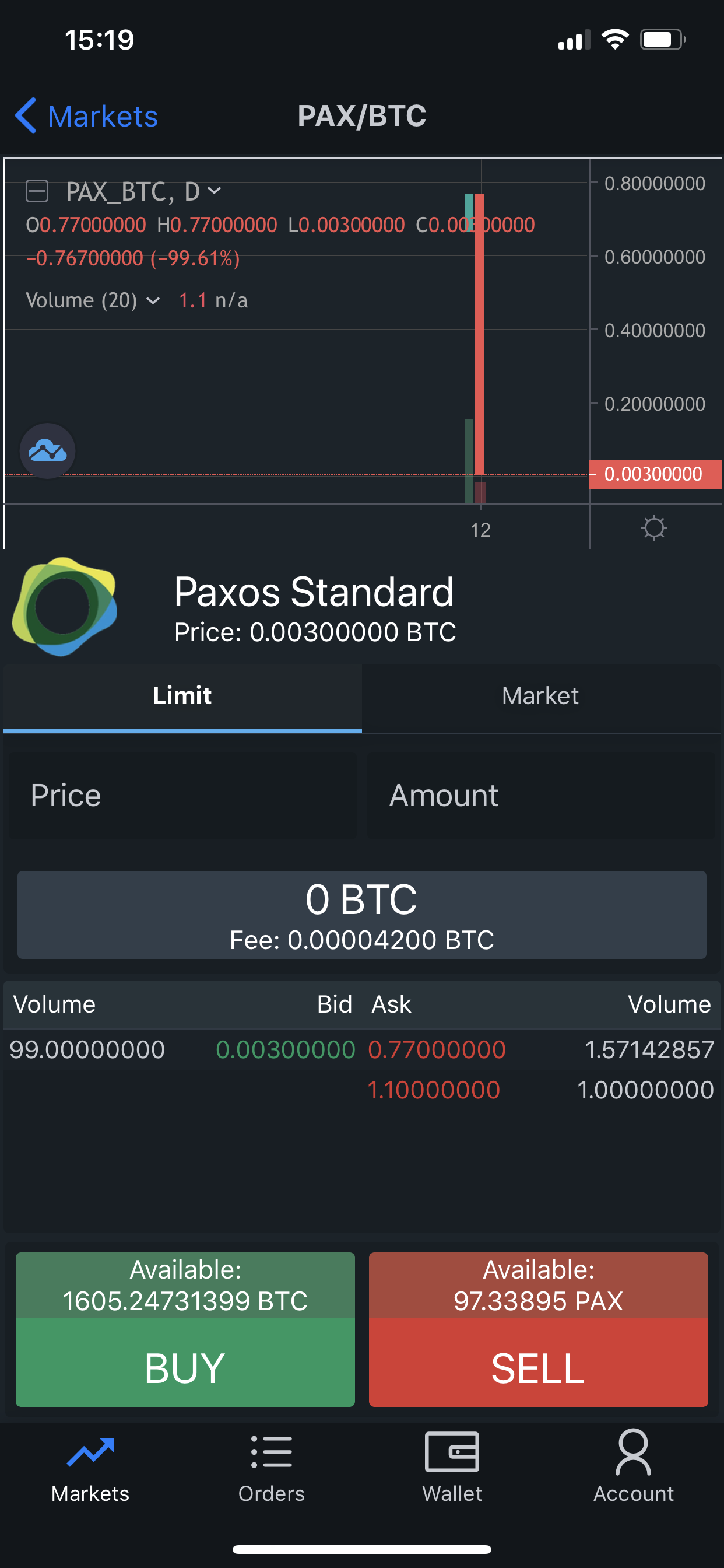The height and width of the screenshot is (1568, 724).
Task: Switch to the Market order tab
Action: [540, 696]
